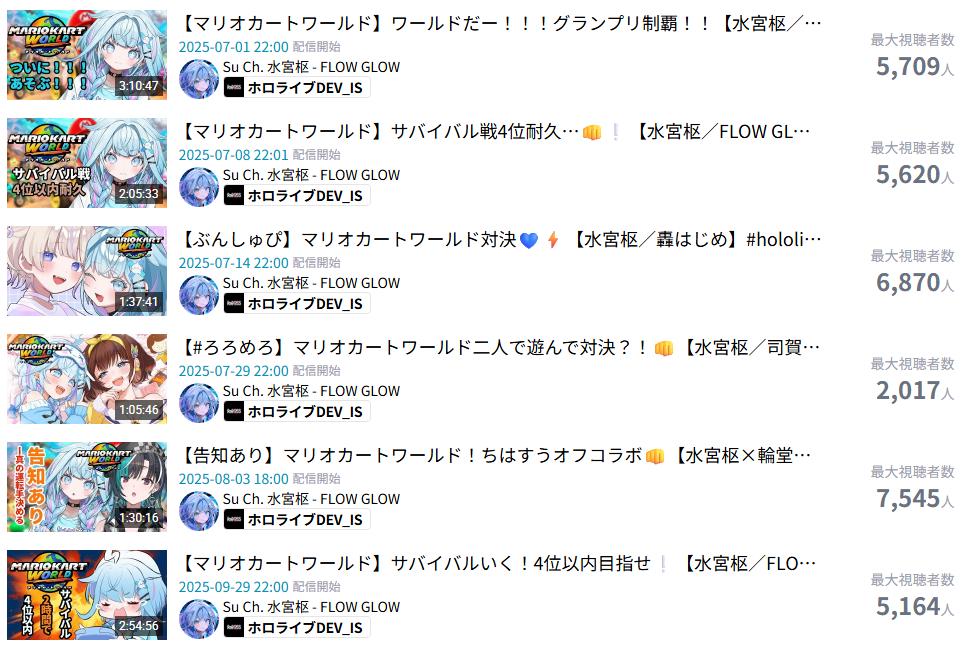Open the サバイバルいく！4位以内目指せ title link
The width and height of the screenshot is (975, 648).
coord(502,564)
